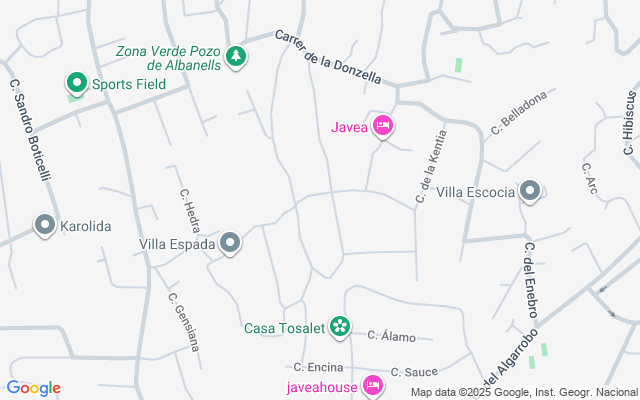Select the Karolida location marker
The width and height of the screenshot is (640, 400).
[x=45, y=226]
